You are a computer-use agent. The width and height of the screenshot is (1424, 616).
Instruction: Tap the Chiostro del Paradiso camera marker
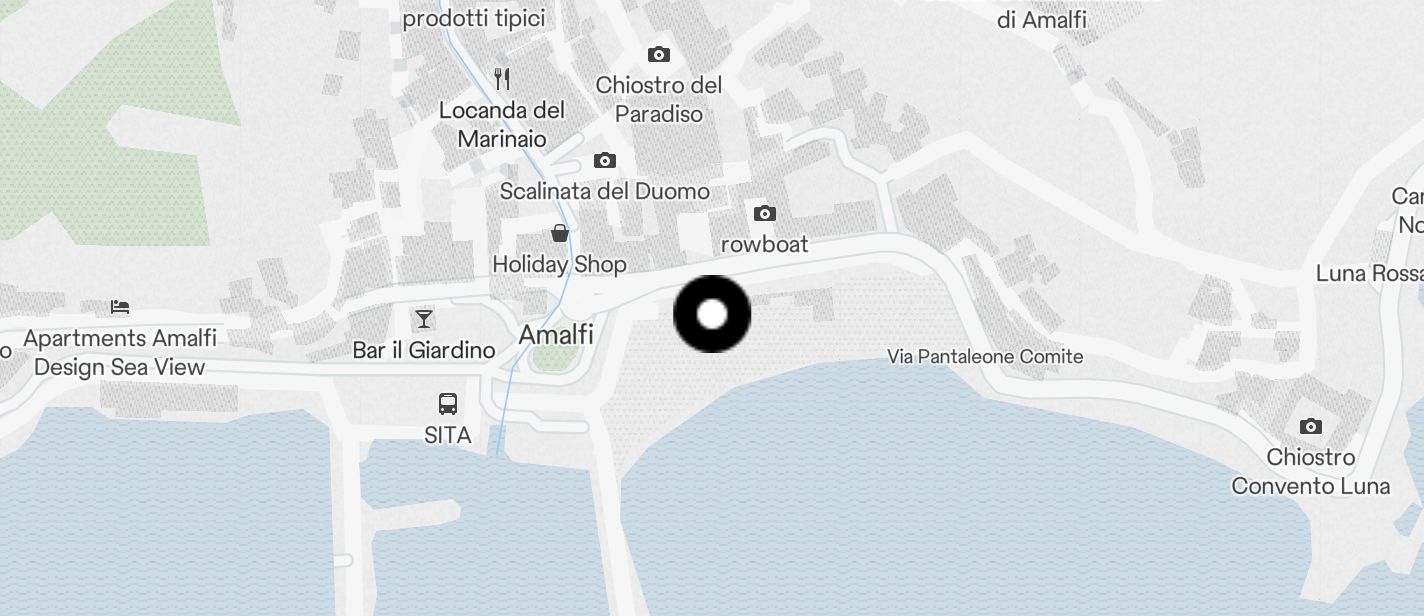tap(658, 55)
